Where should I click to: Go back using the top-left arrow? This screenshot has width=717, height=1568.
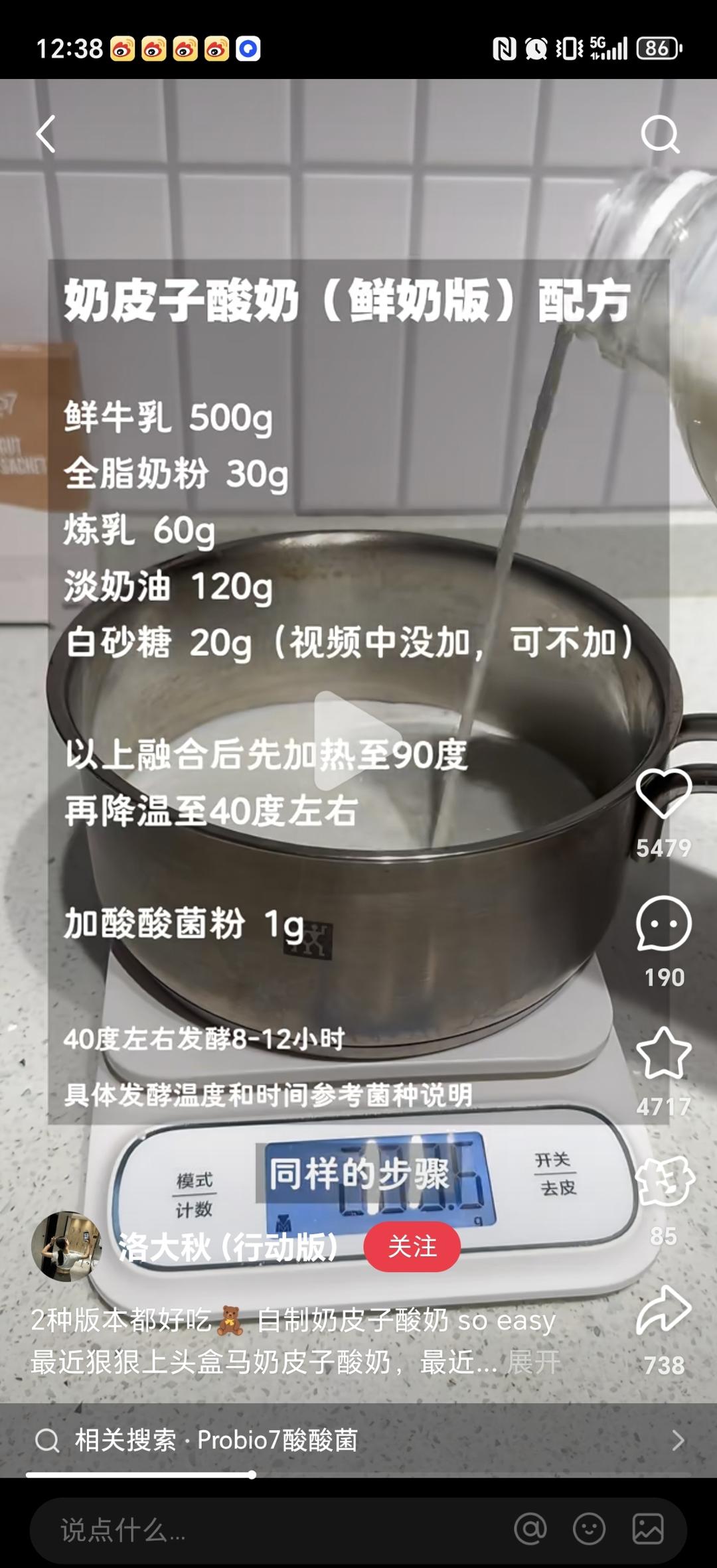pos(45,134)
